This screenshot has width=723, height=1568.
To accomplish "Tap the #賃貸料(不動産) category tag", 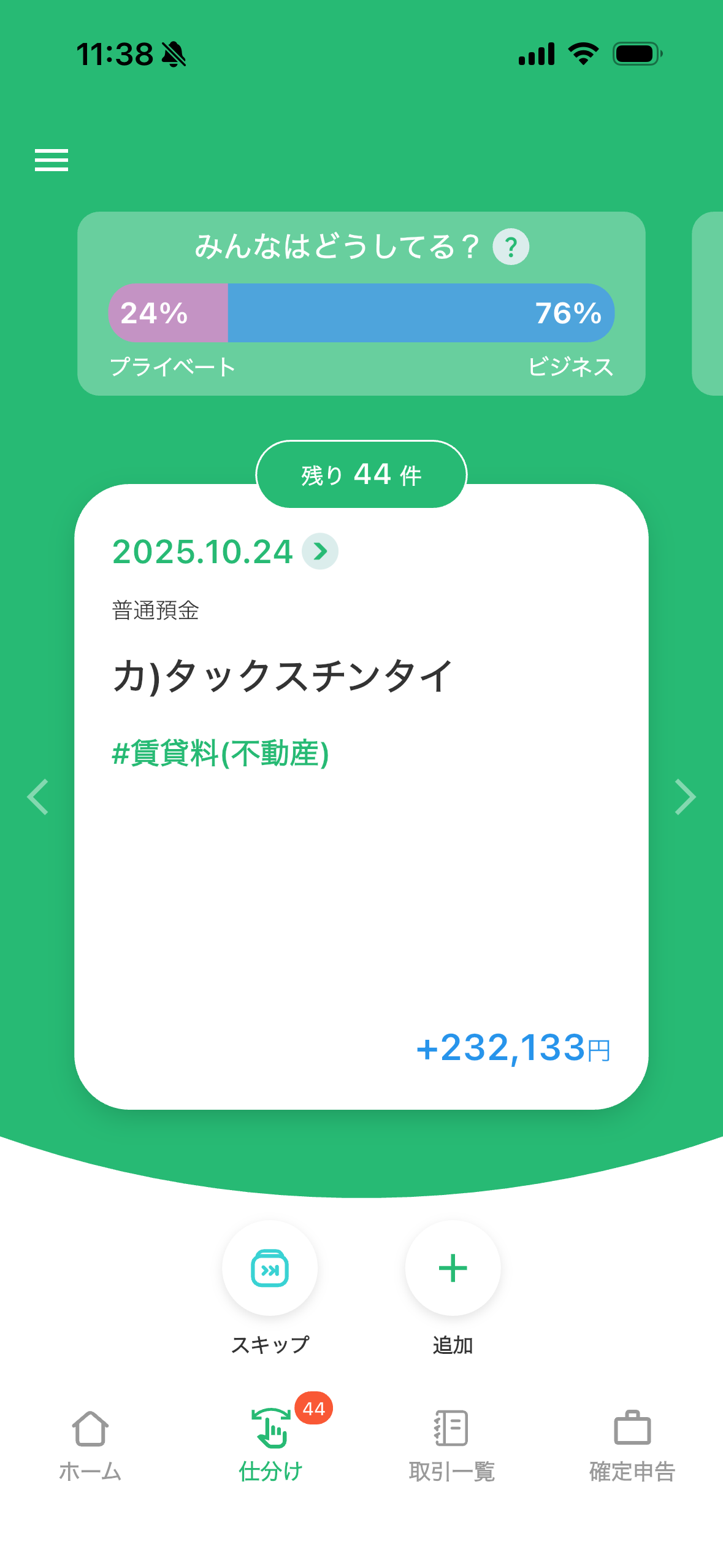I will point(220,753).
